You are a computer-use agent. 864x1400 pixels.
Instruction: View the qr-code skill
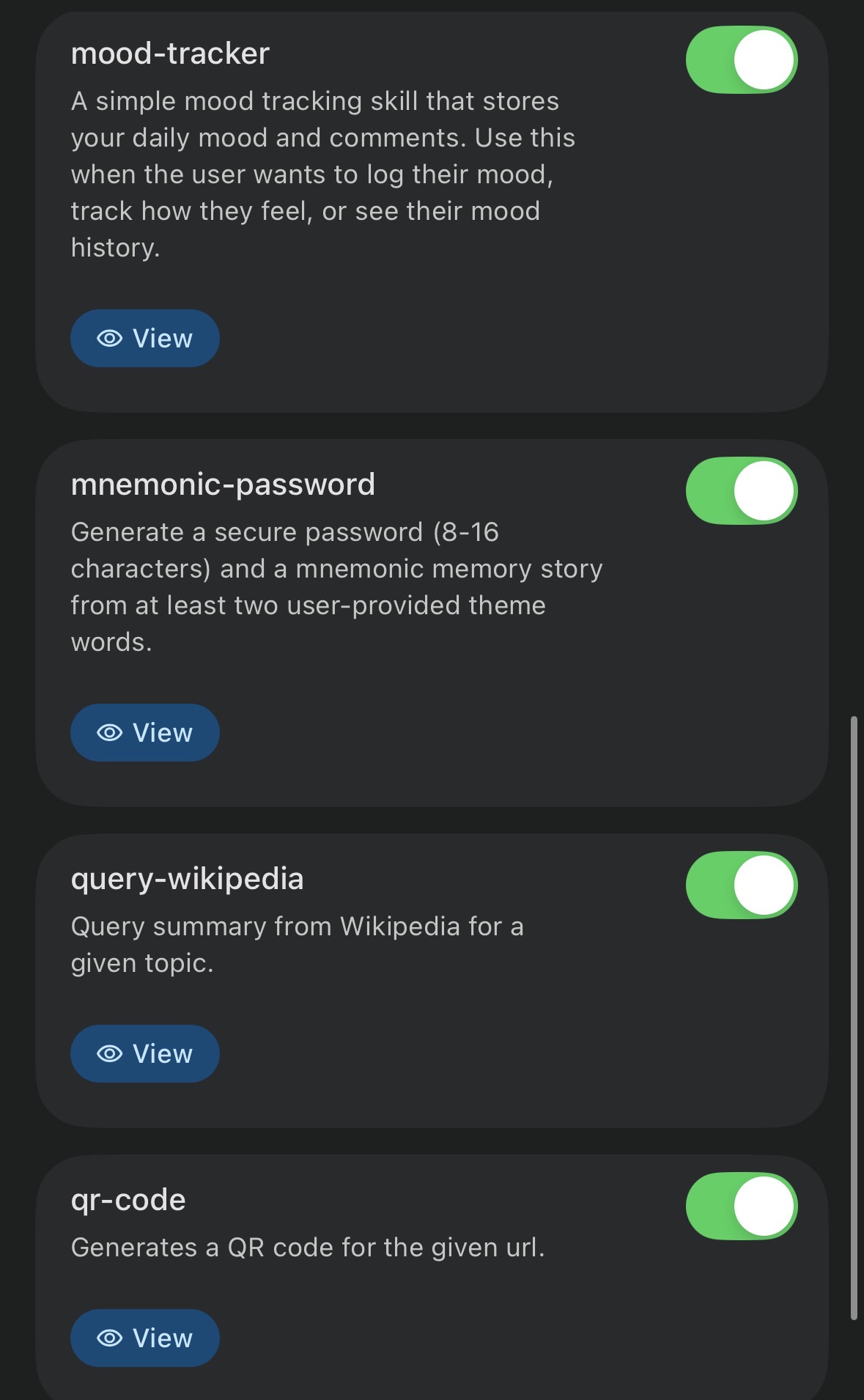point(144,1338)
